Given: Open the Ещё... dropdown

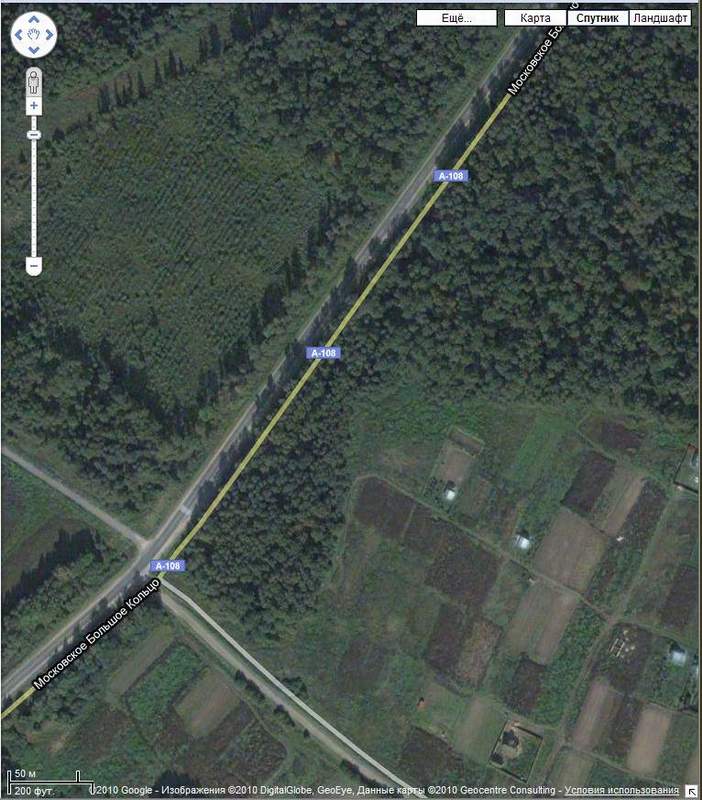Looking at the screenshot, I should click(x=456, y=18).
